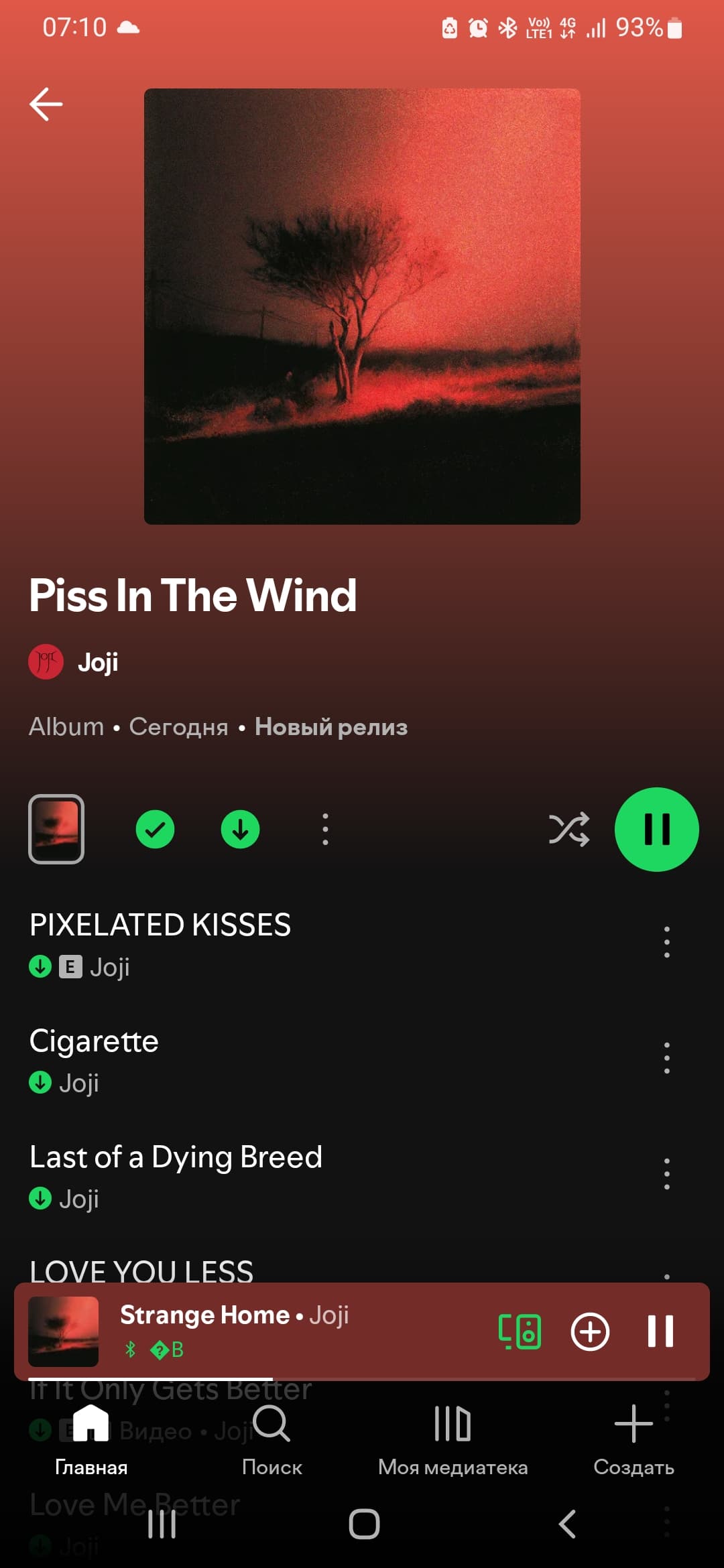The width and height of the screenshot is (724, 1568).
Task: Open the album preview thumbnail button
Action: tap(56, 829)
